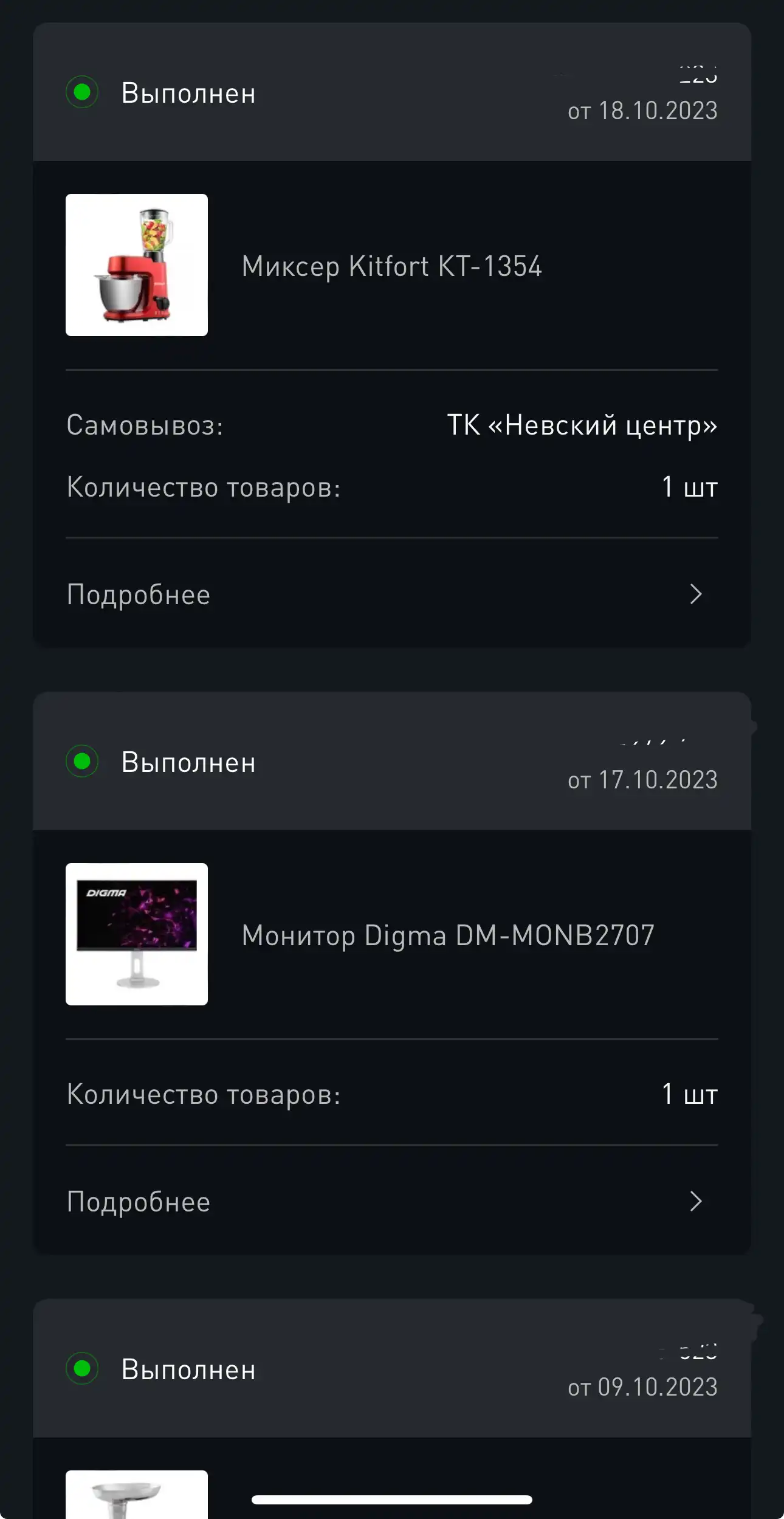Open details for the Kitfort KT-1354 mixer order

[391, 594]
